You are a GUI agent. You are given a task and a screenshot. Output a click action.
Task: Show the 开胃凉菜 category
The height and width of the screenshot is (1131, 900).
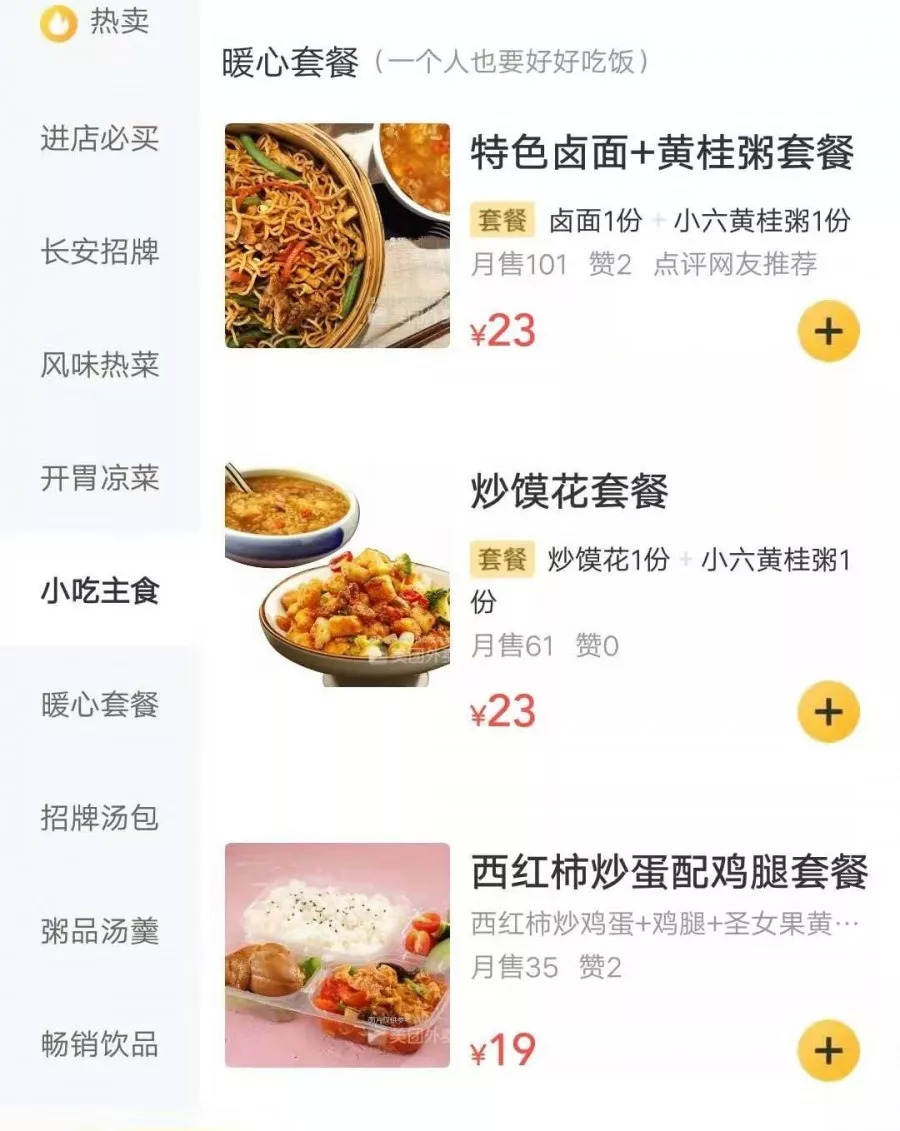click(99, 478)
